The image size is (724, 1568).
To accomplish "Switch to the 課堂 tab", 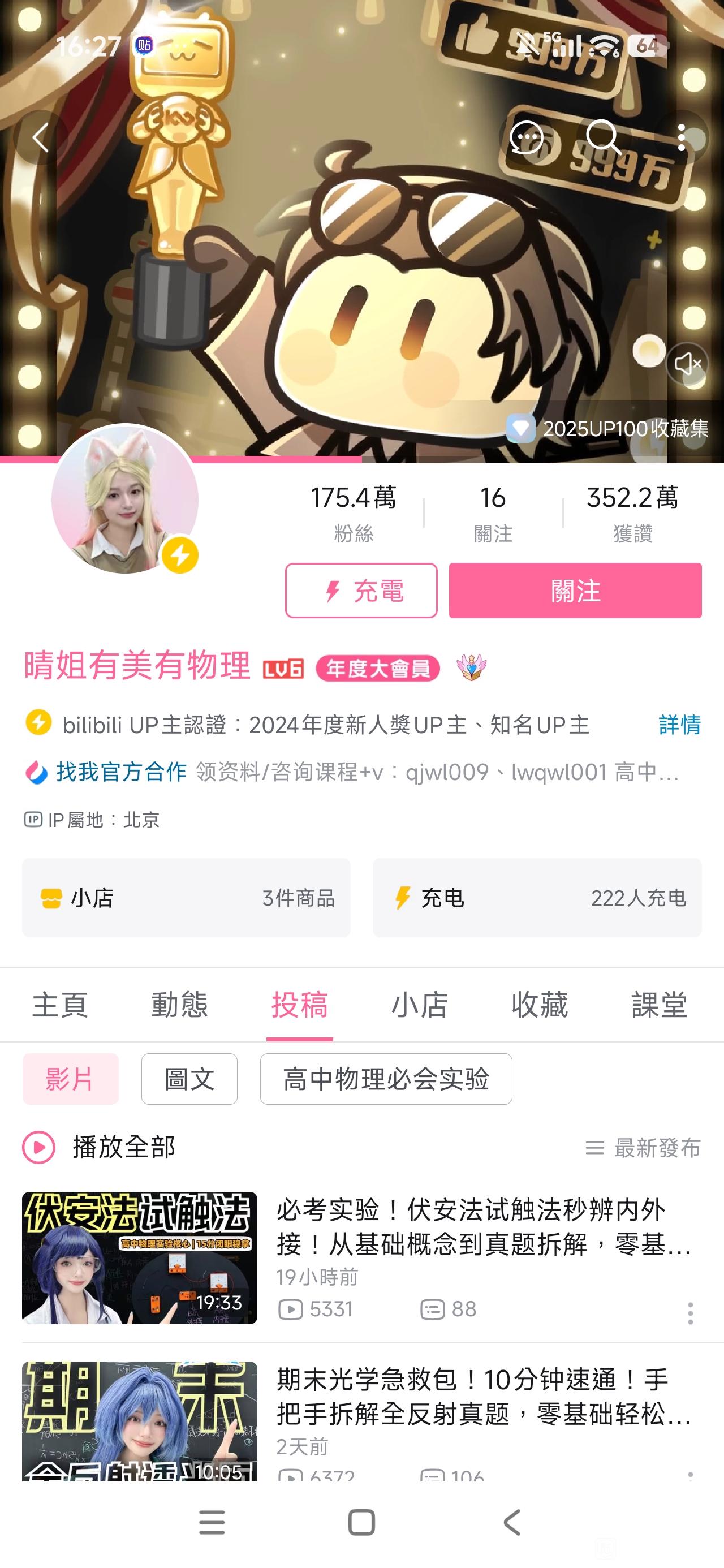I will [x=659, y=1005].
